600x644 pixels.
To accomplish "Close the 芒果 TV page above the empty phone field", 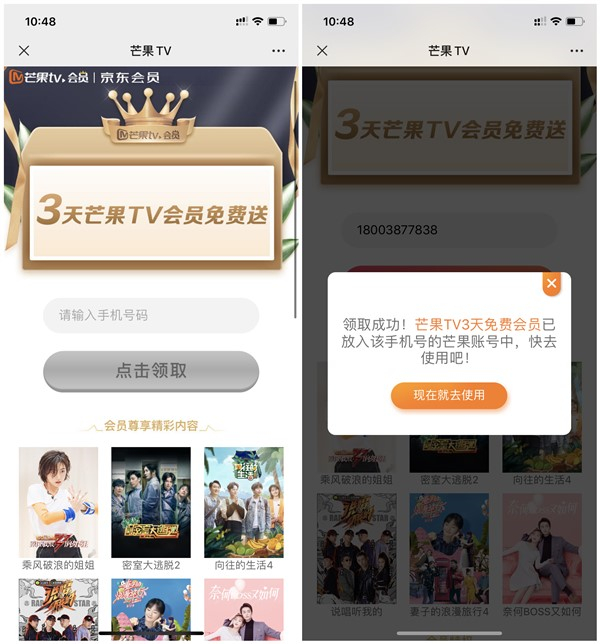I will [24, 51].
